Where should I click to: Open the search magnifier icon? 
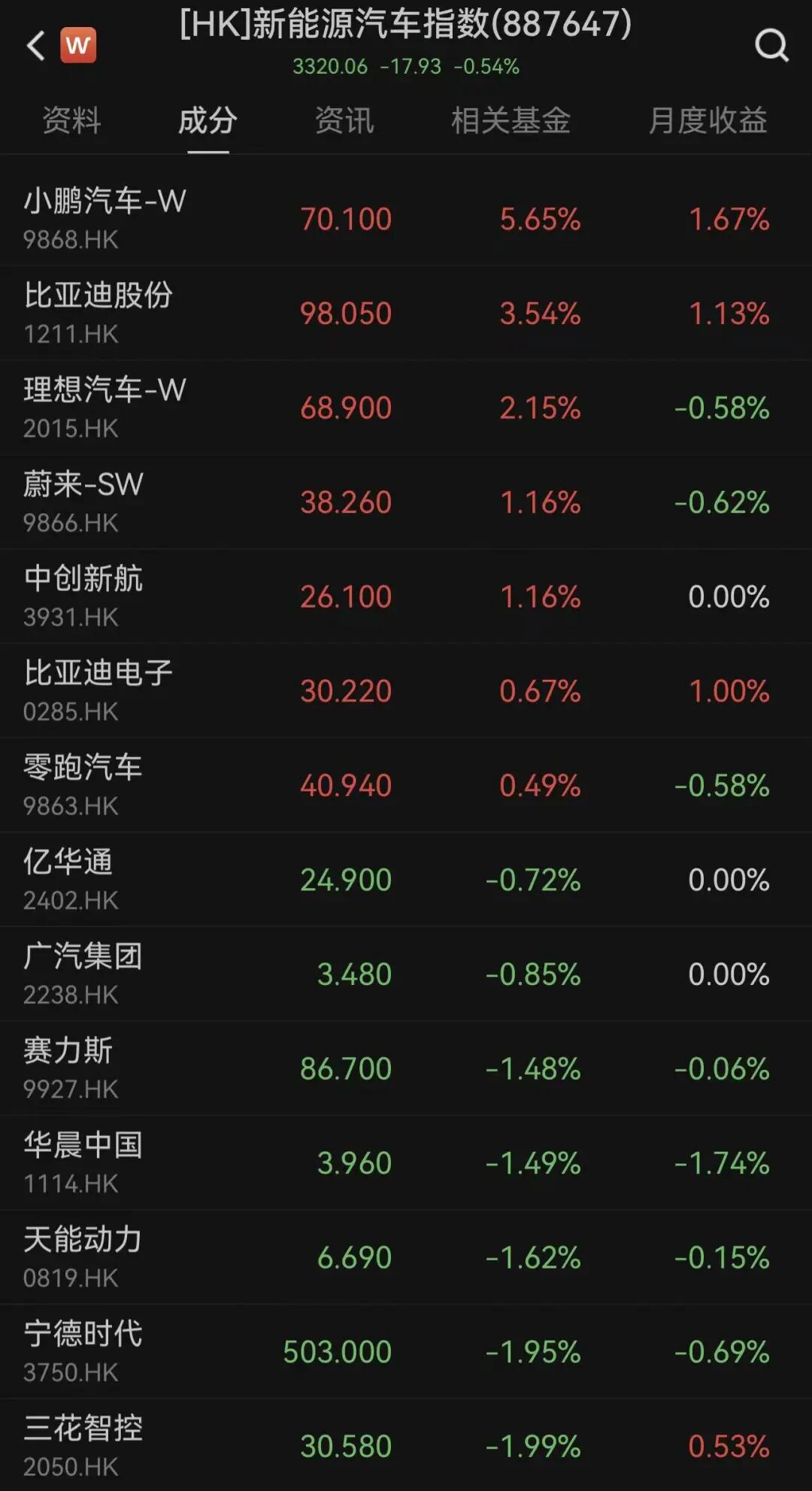771,45
